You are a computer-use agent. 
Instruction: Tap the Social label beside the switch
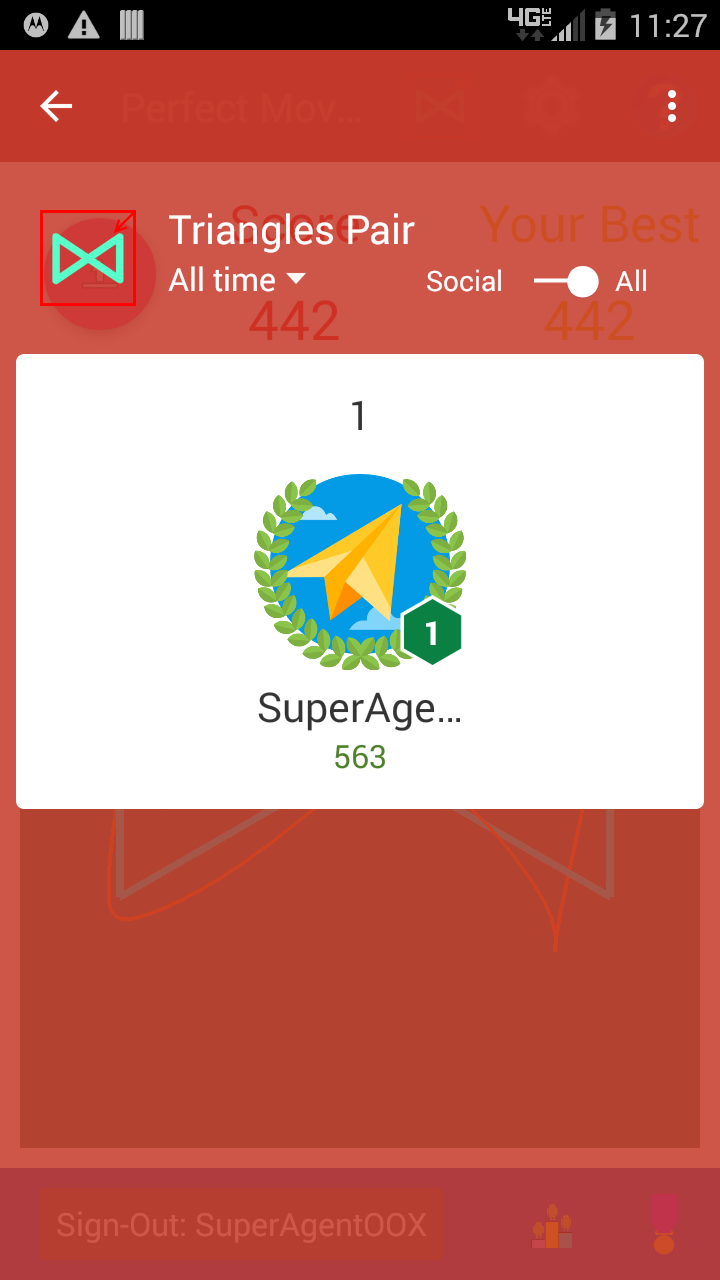pyautogui.click(x=464, y=282)
